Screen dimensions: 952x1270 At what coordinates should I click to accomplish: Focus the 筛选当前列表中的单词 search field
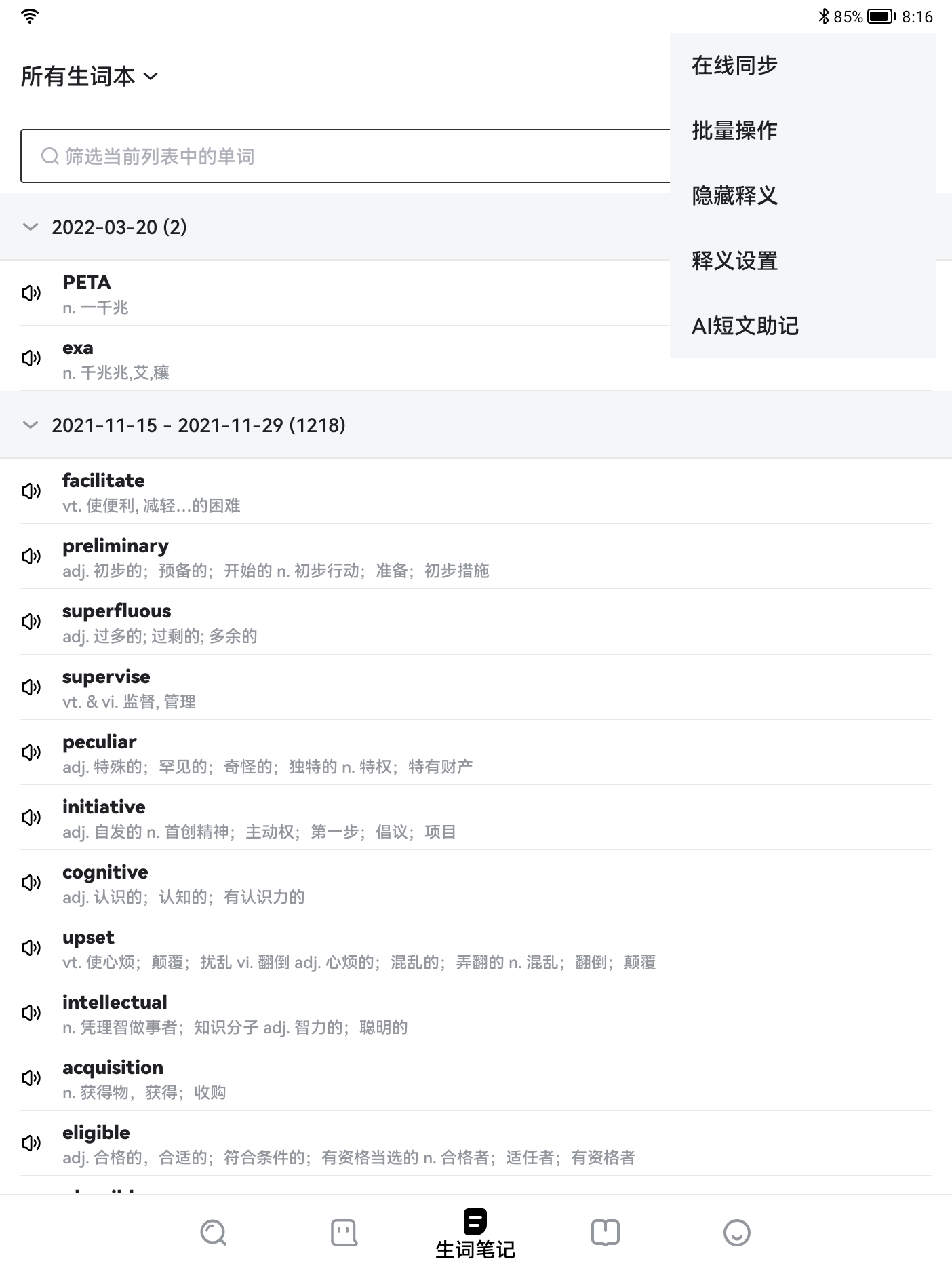(x=339, y=156)
